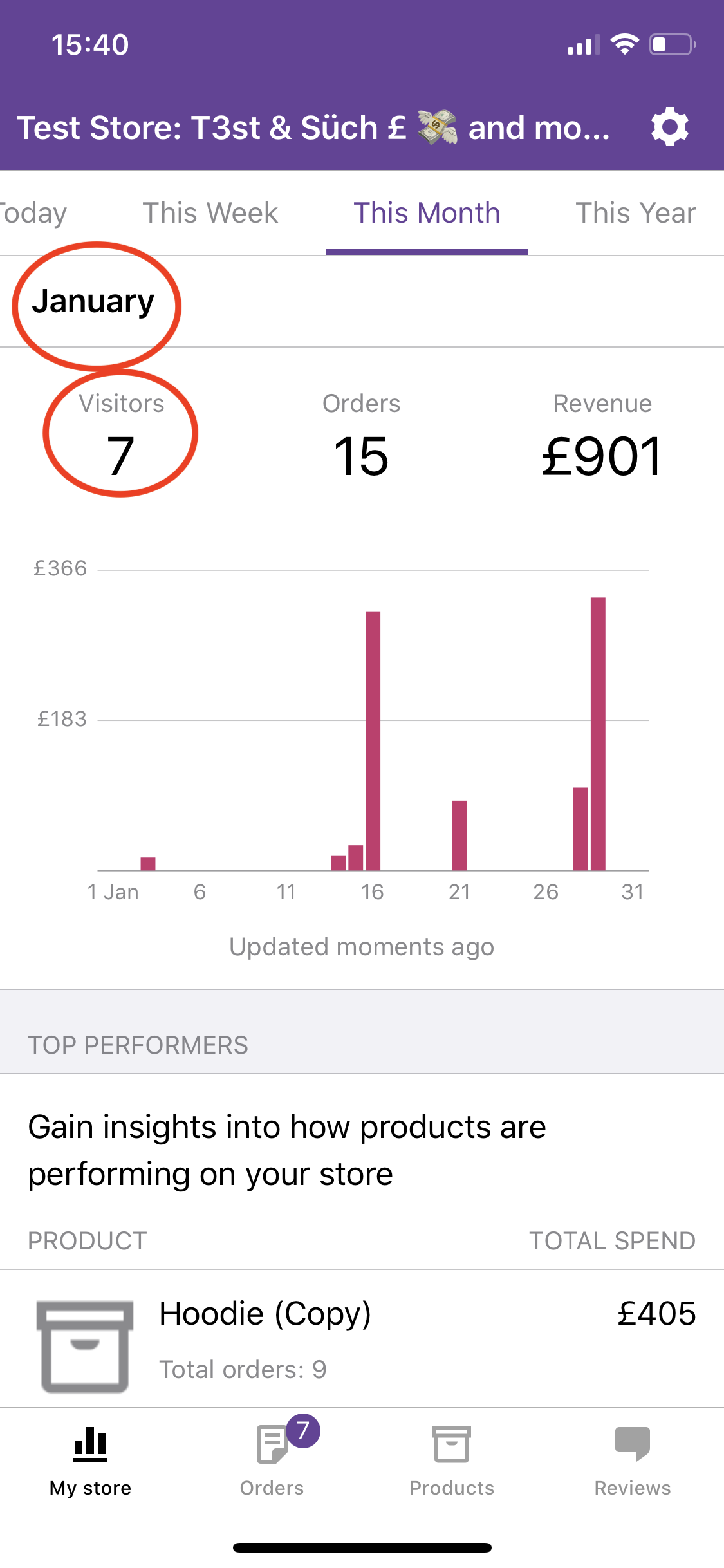
Task: Switch to the This Week tab
Action: point(210,213)
